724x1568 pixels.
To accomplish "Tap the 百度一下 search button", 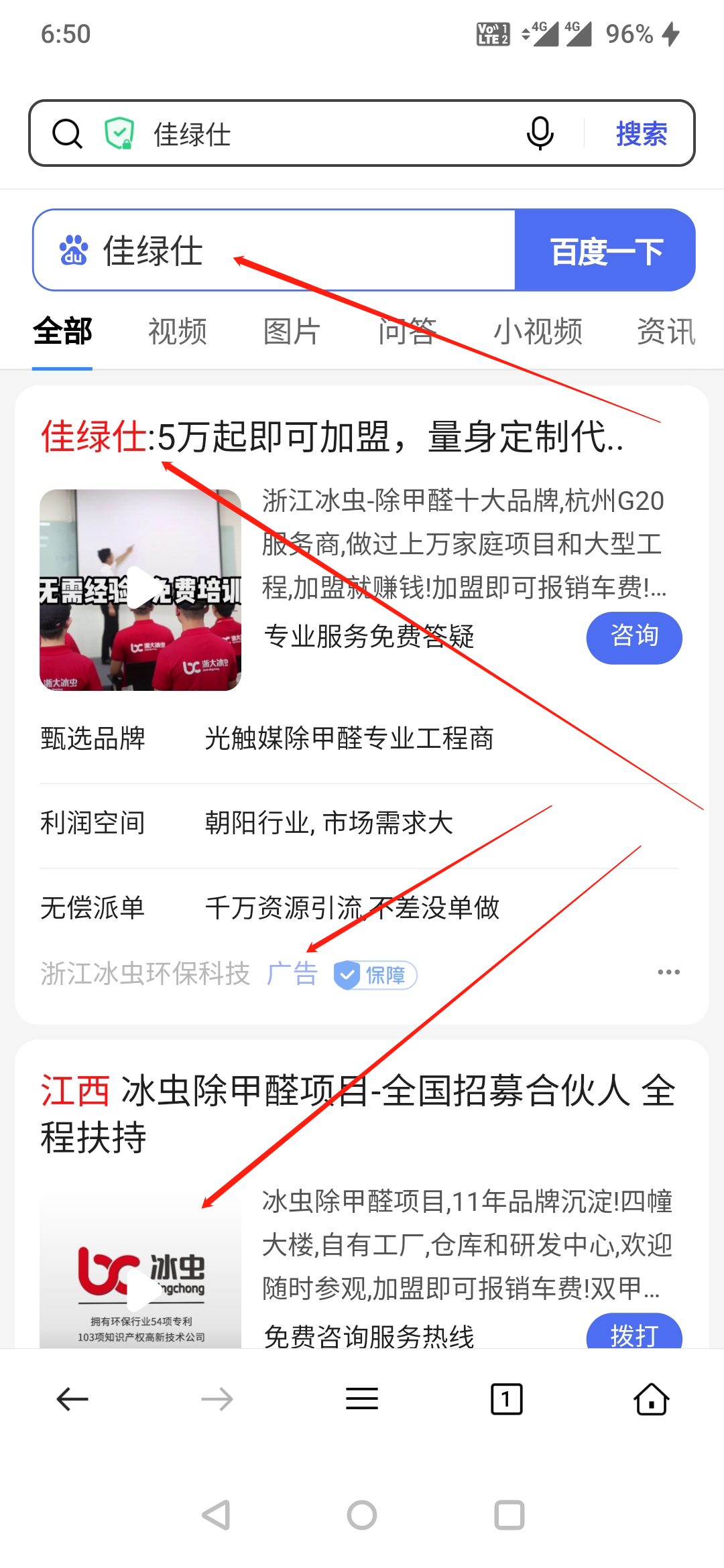I will pos(605,251).
